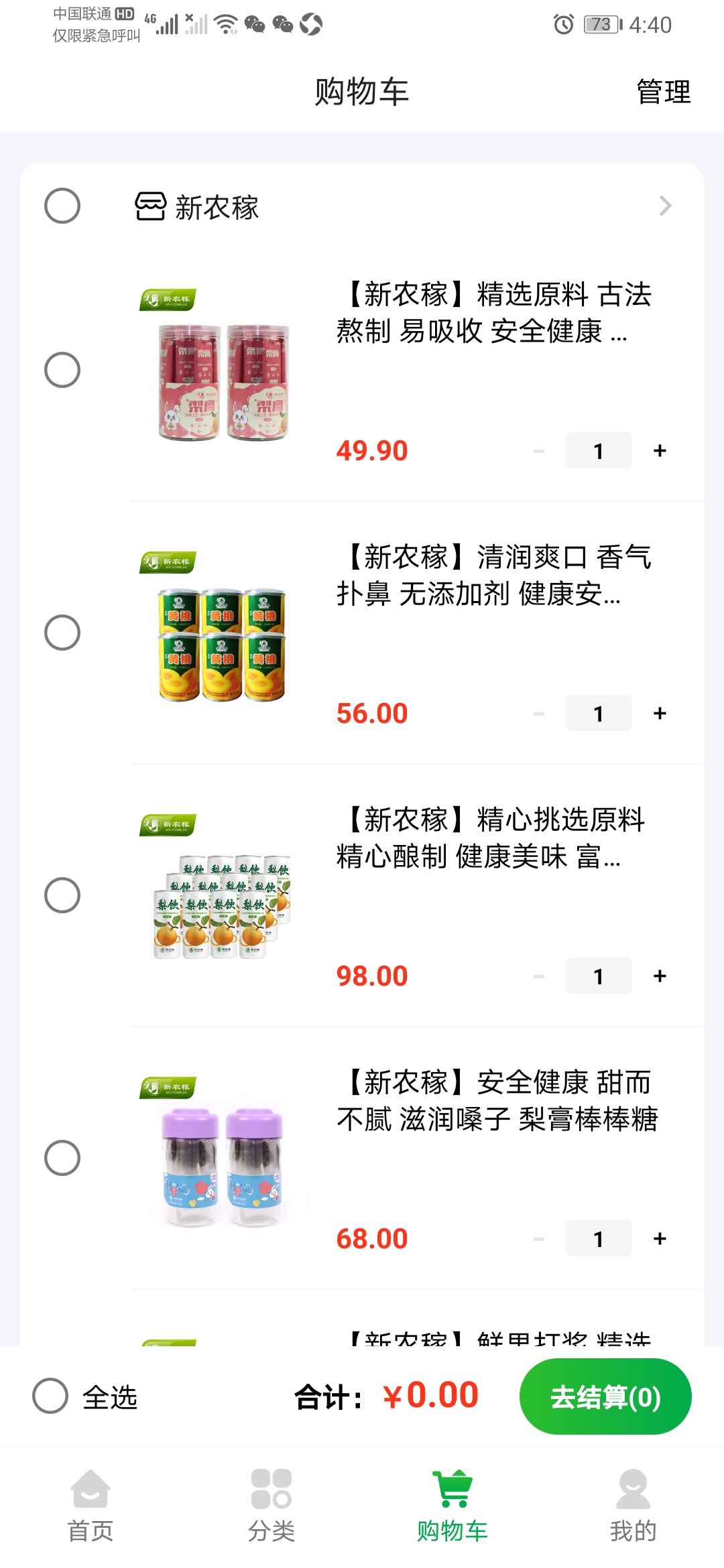Add one more of the 56.00 item
Viewport: 724px width, 1568px height.
660,714
